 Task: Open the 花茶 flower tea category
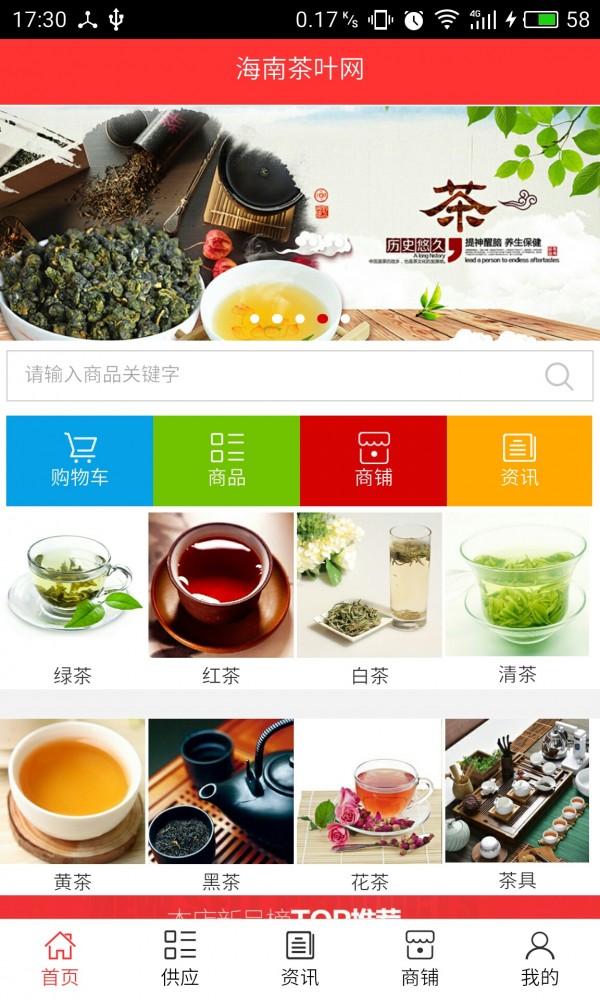[369, 805]
